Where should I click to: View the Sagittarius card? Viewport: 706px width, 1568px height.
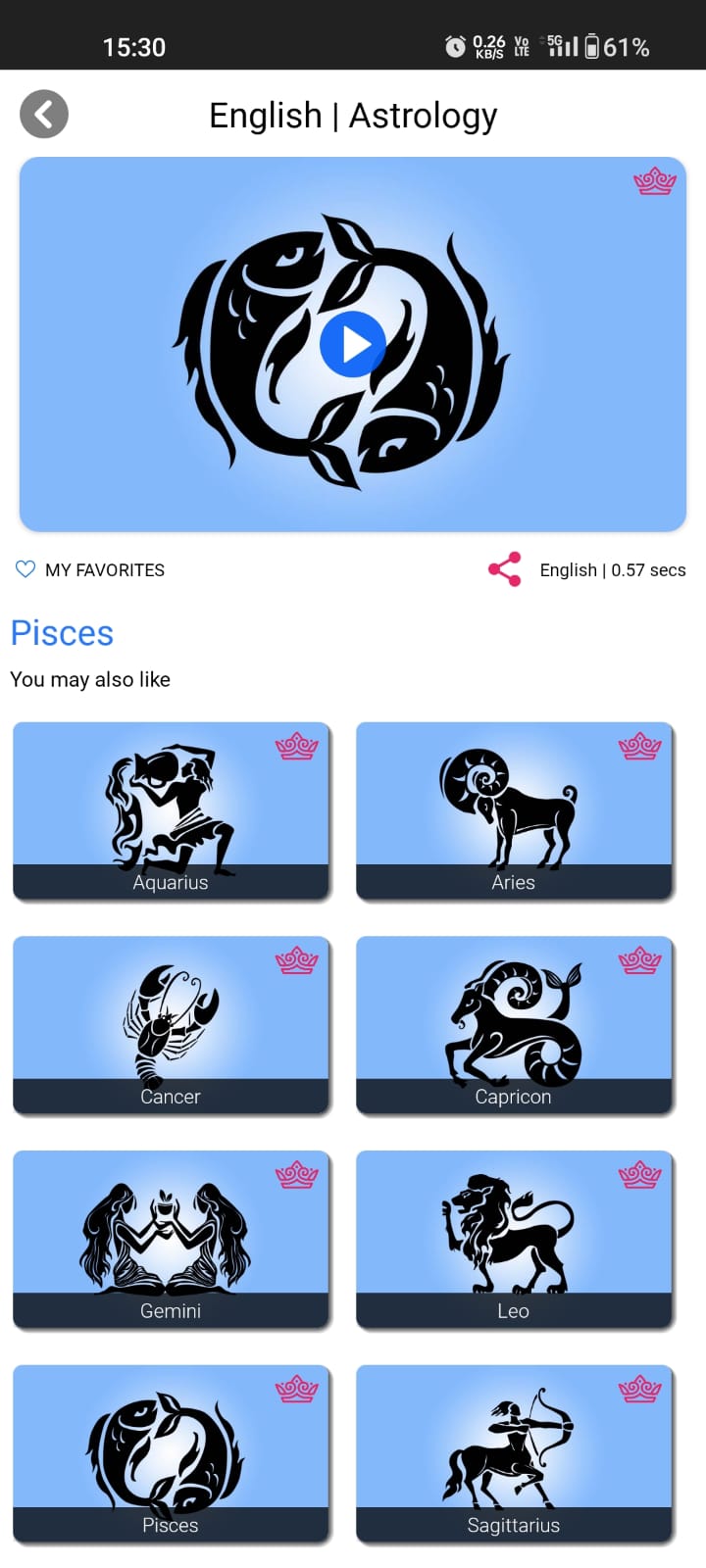pyautogui.click(x=514, y=1453)
